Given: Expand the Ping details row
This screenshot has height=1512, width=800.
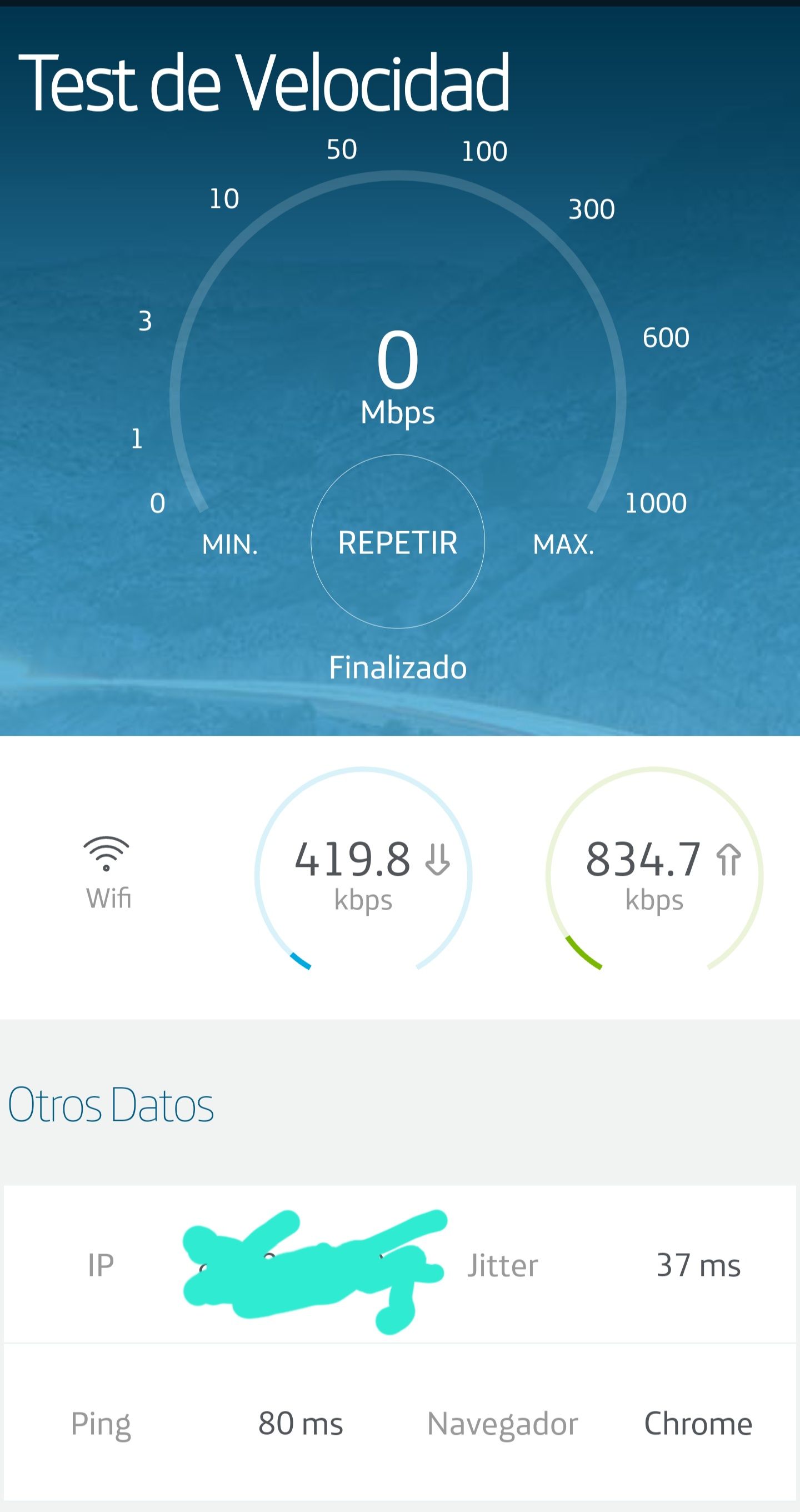Looking at the screenshot, I should click(x=101, y=1423).
